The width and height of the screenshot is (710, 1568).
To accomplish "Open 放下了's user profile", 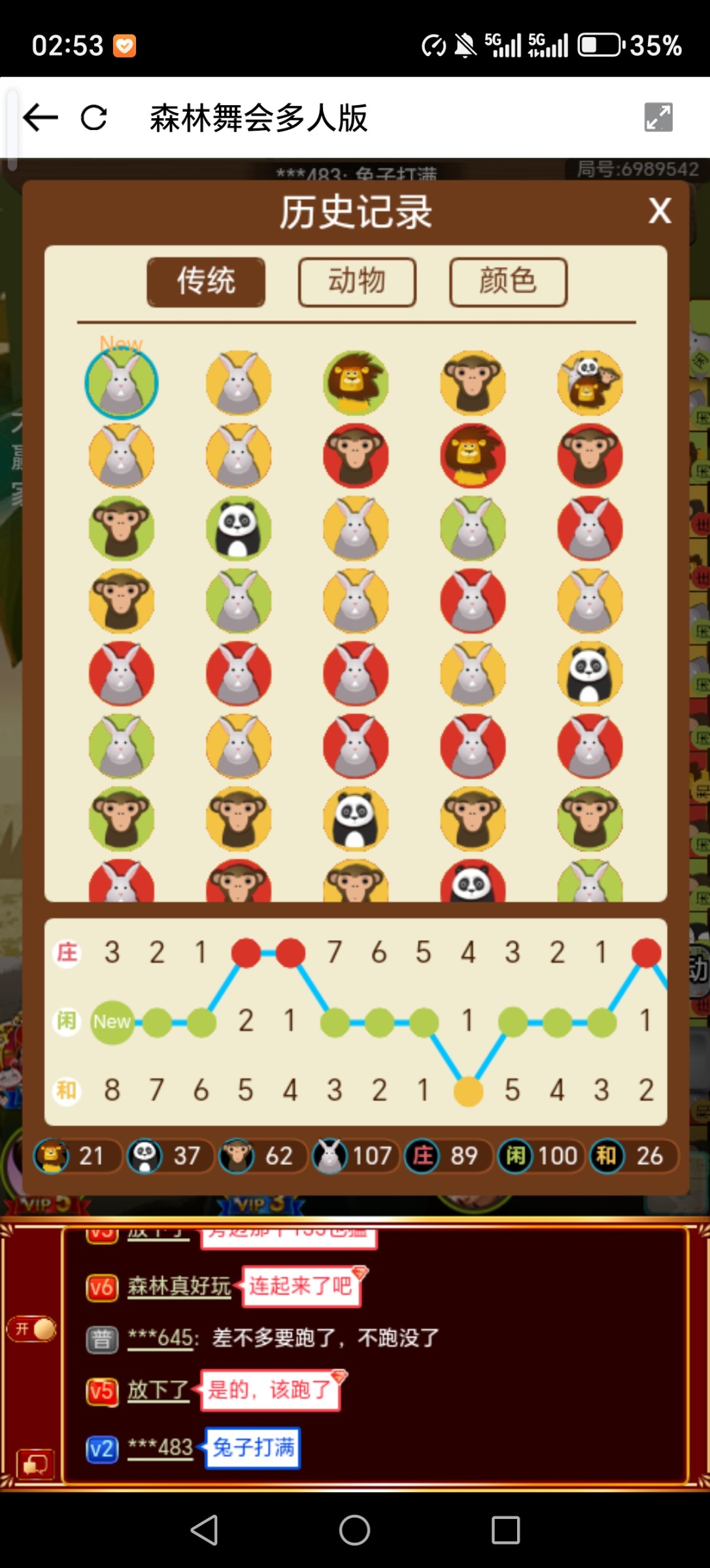I will pyautogui.click(x=158, y=1390).
